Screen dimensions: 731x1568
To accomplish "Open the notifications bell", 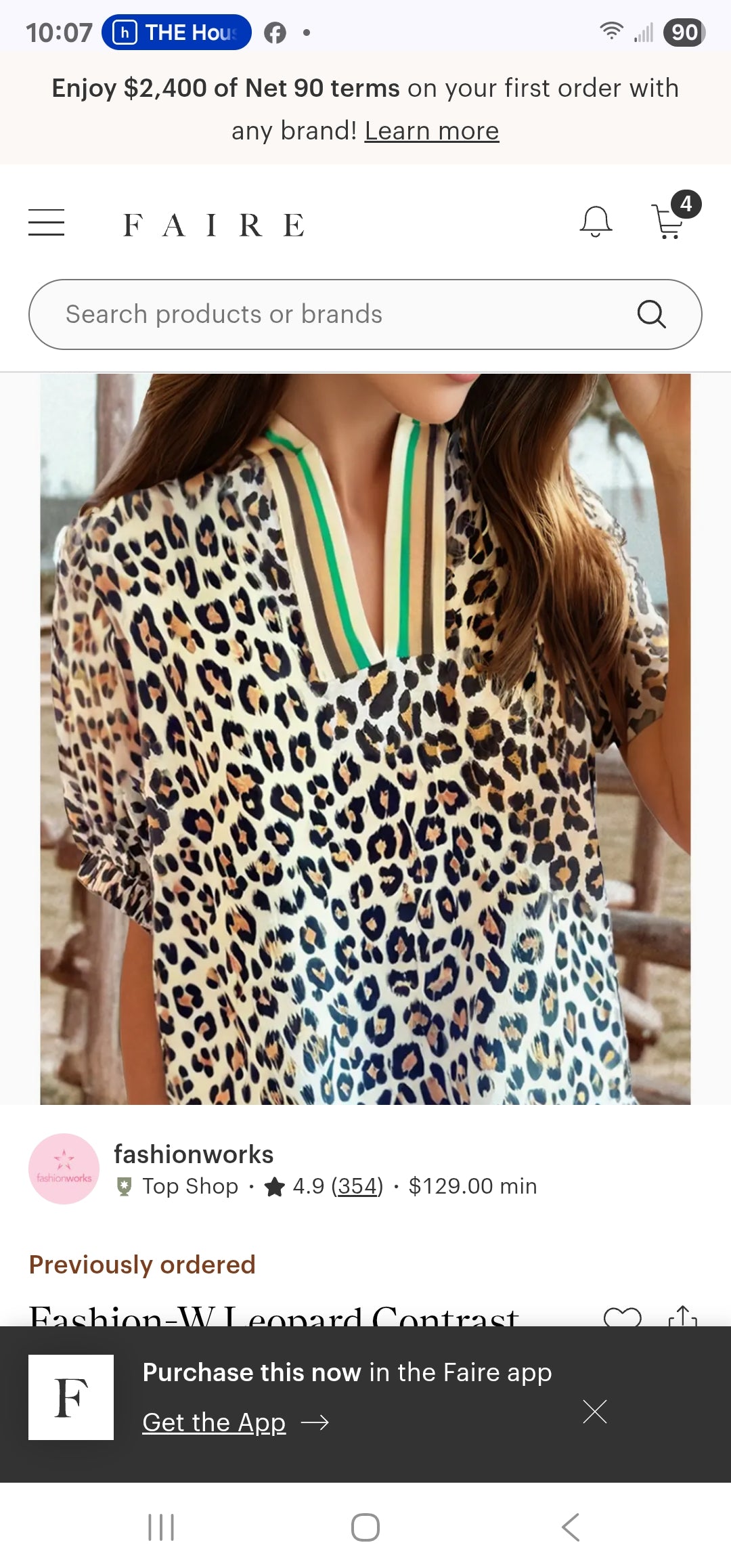I will coord(596,222).
